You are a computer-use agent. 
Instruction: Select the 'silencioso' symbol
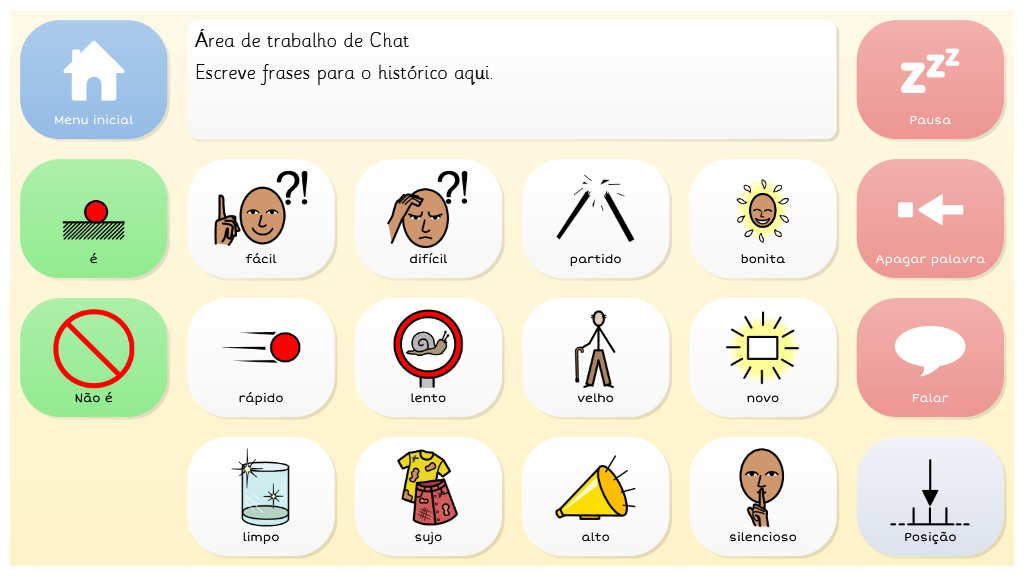tap(763, 496)
